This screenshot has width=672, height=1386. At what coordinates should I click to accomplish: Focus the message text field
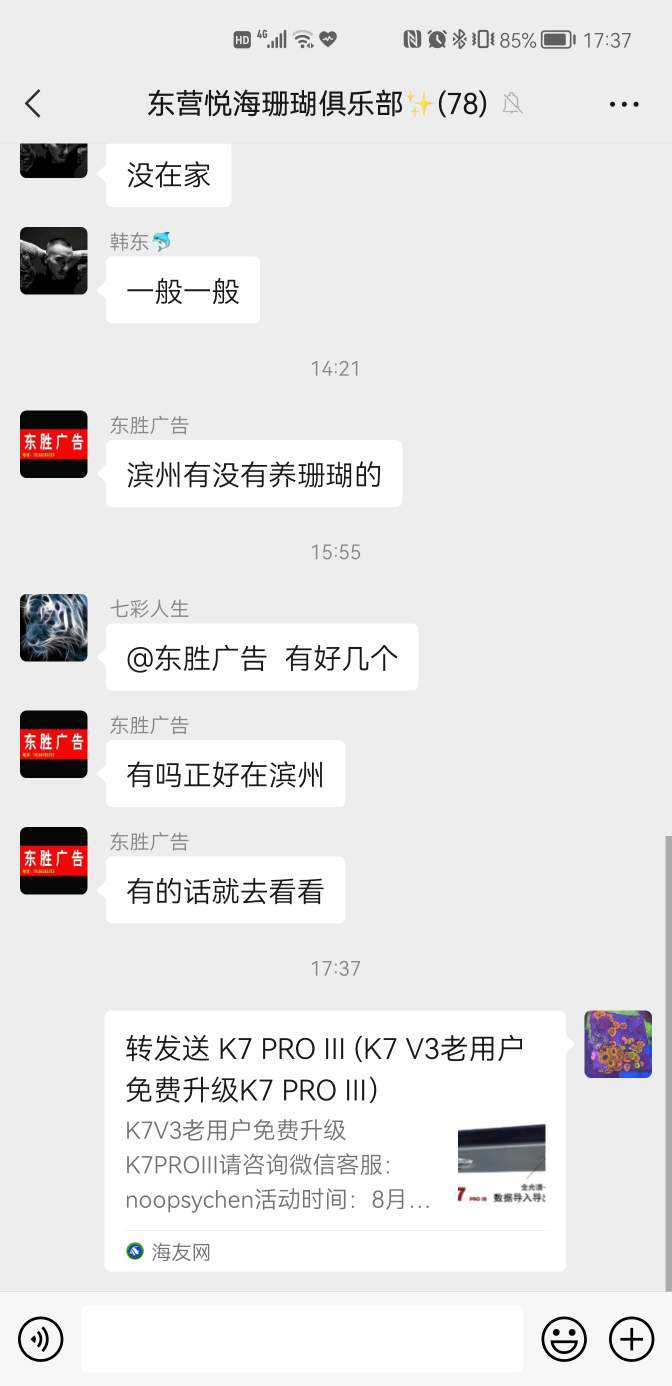coord(302,1339)
